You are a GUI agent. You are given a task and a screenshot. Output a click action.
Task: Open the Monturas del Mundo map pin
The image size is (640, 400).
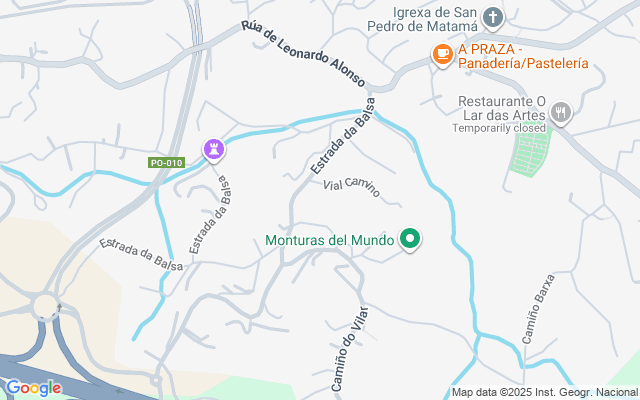point(410,239)
